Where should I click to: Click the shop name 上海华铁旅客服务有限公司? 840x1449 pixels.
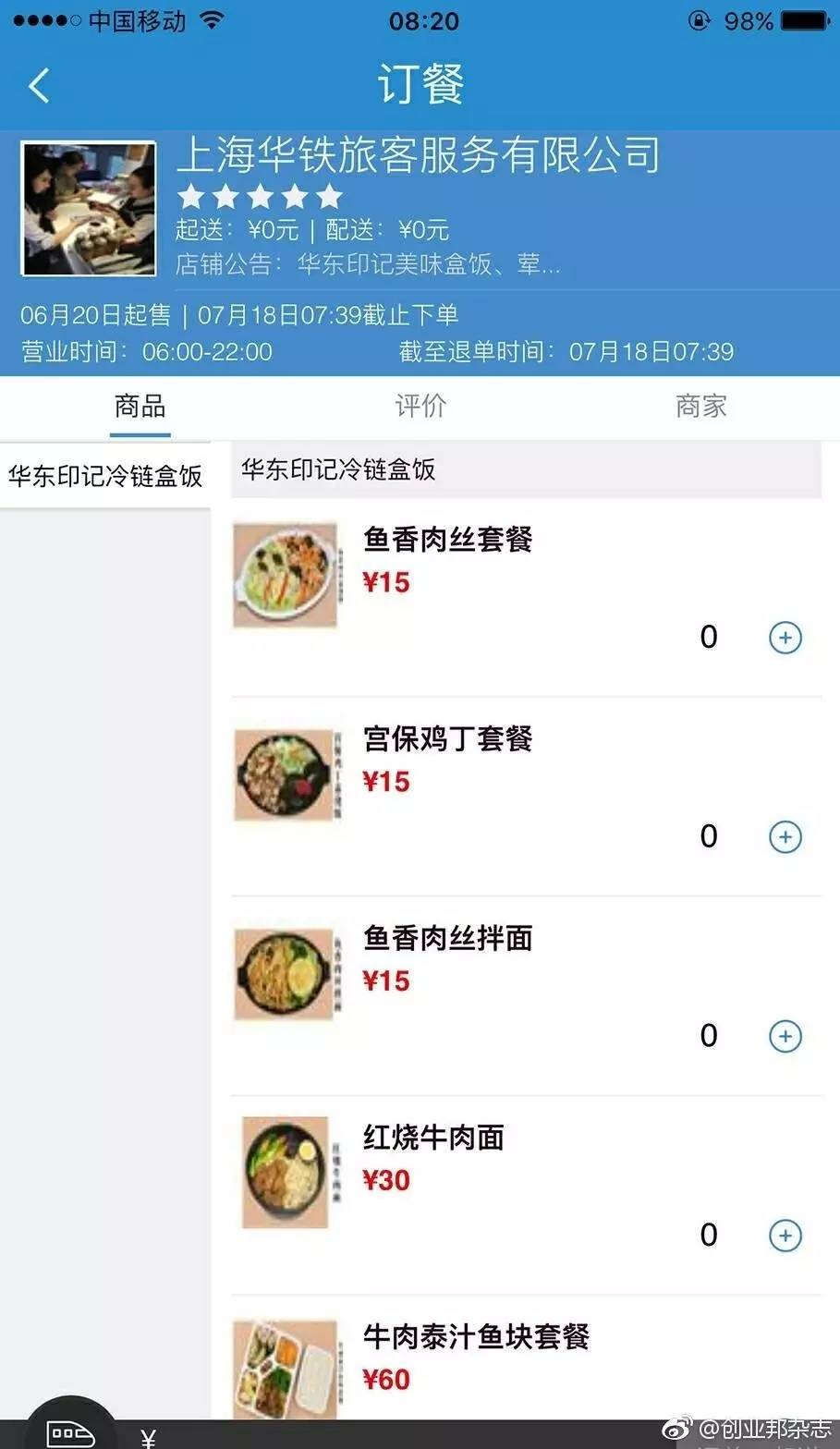418,156
